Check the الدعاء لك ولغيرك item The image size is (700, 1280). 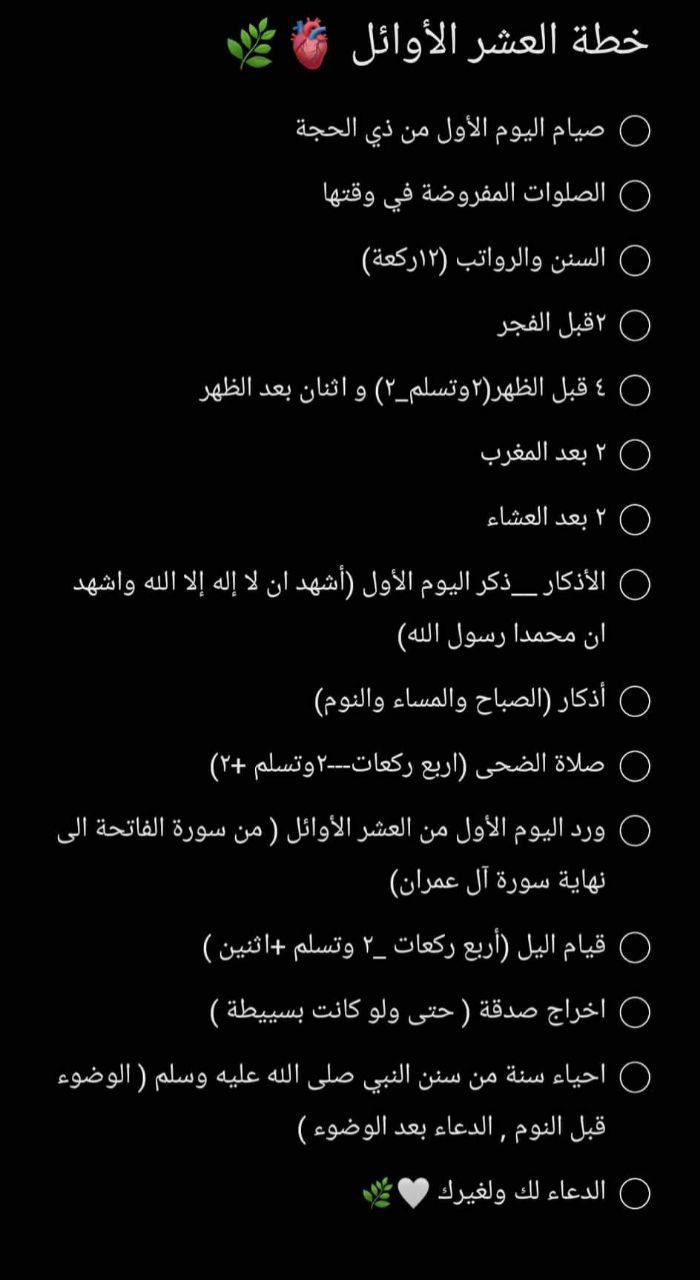[x=635, y=1194]
